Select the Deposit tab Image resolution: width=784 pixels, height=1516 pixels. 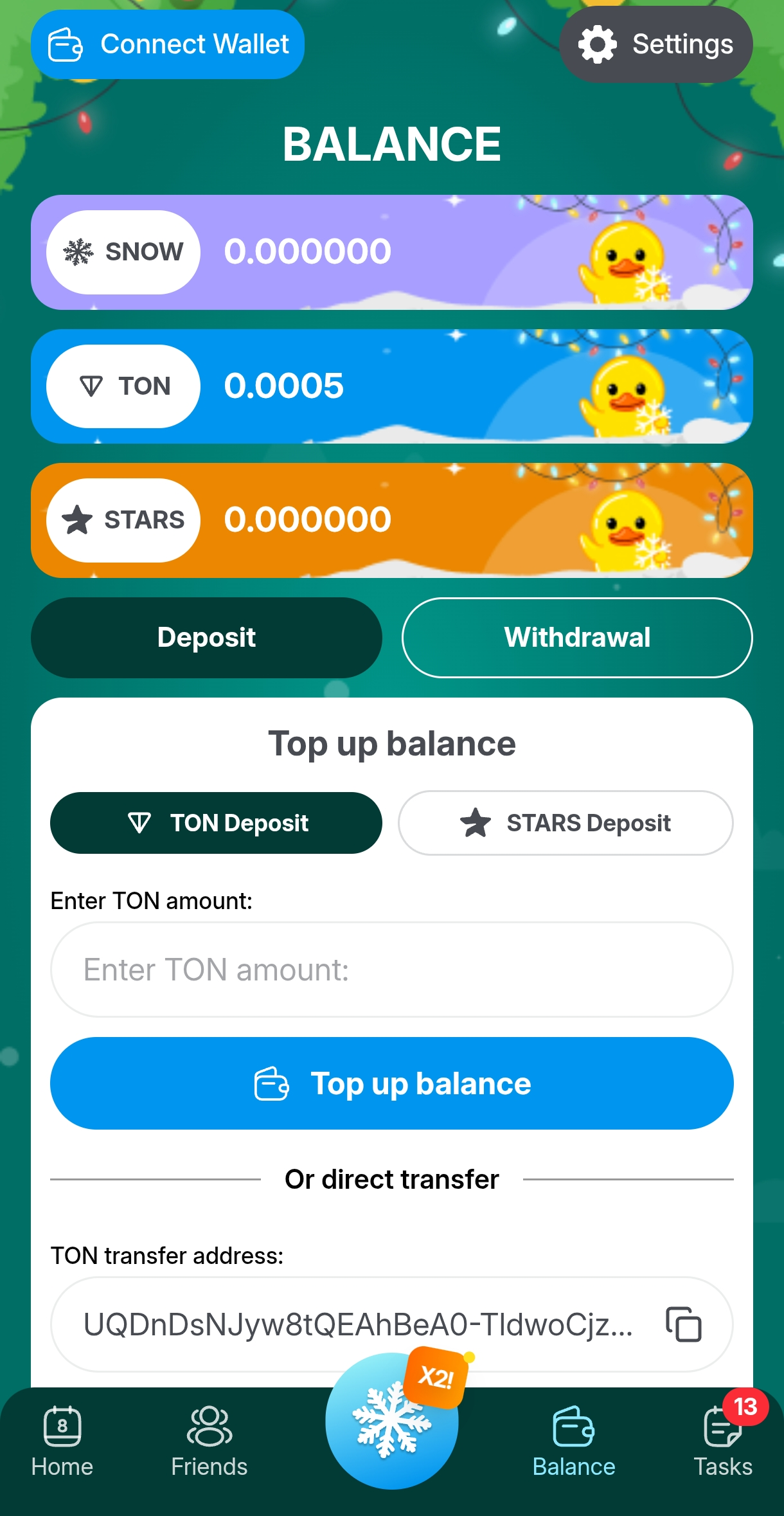[207, 637]
